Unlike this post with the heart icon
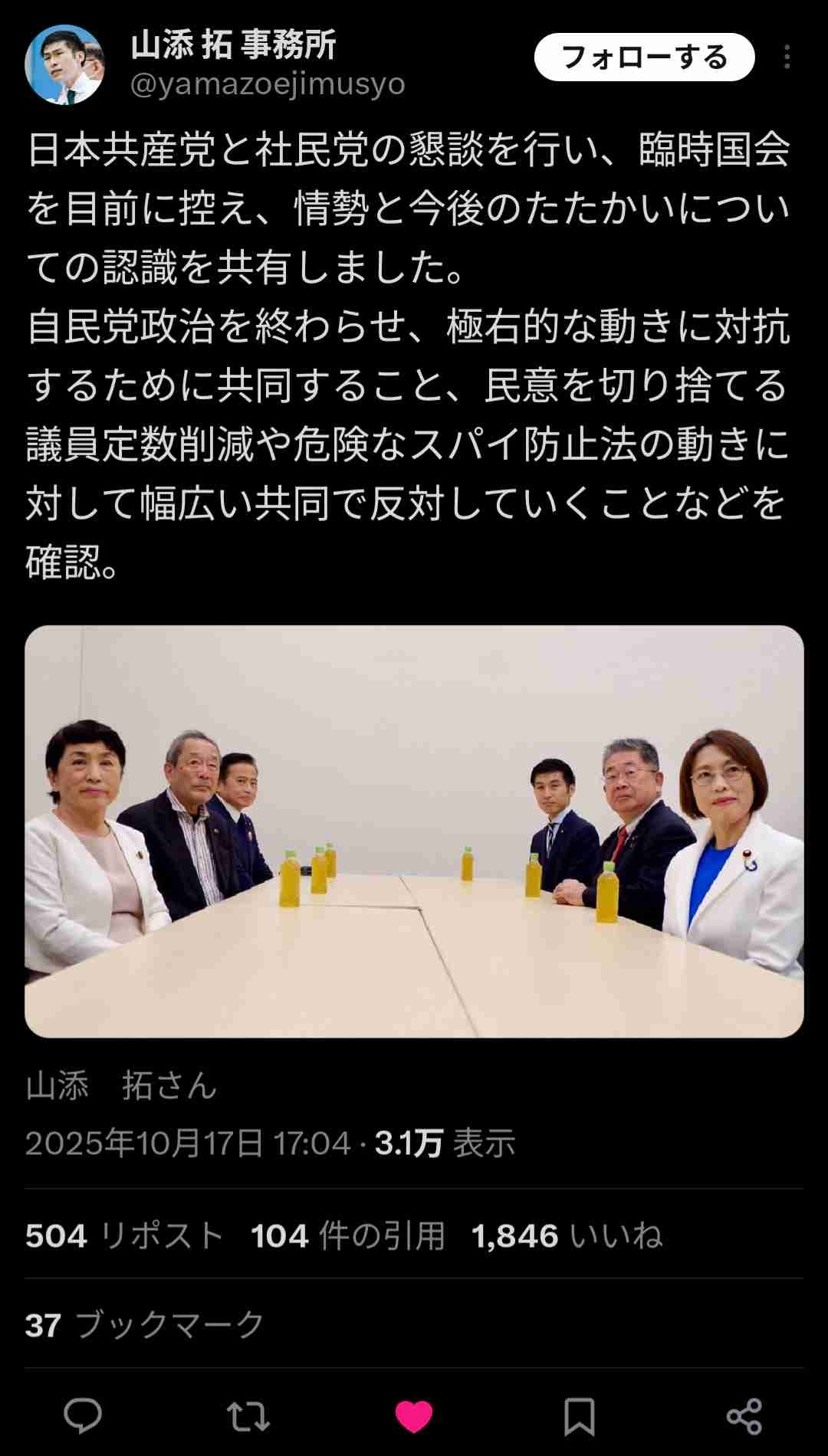The image size is (828, 1456). (414, 1416)
